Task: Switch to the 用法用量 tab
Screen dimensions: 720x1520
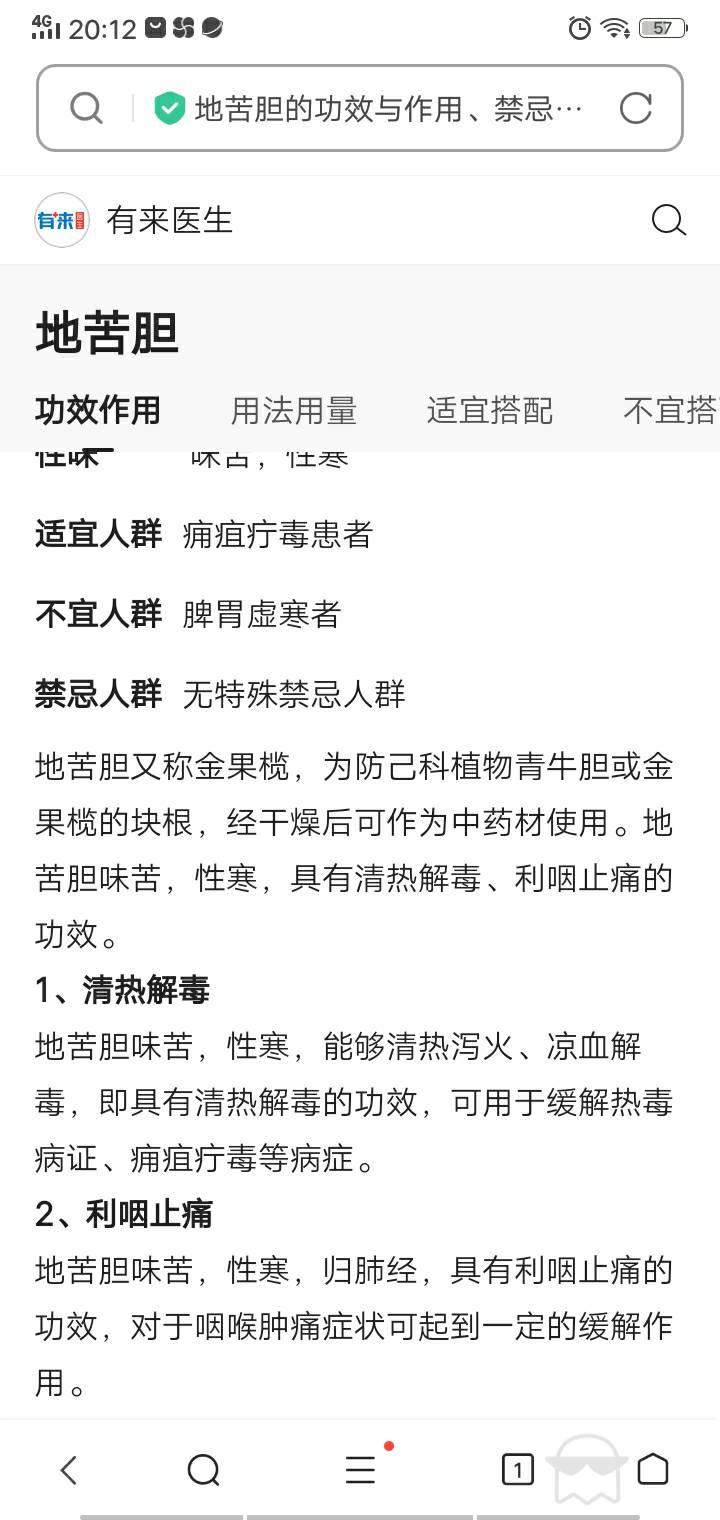Action: 294,410
